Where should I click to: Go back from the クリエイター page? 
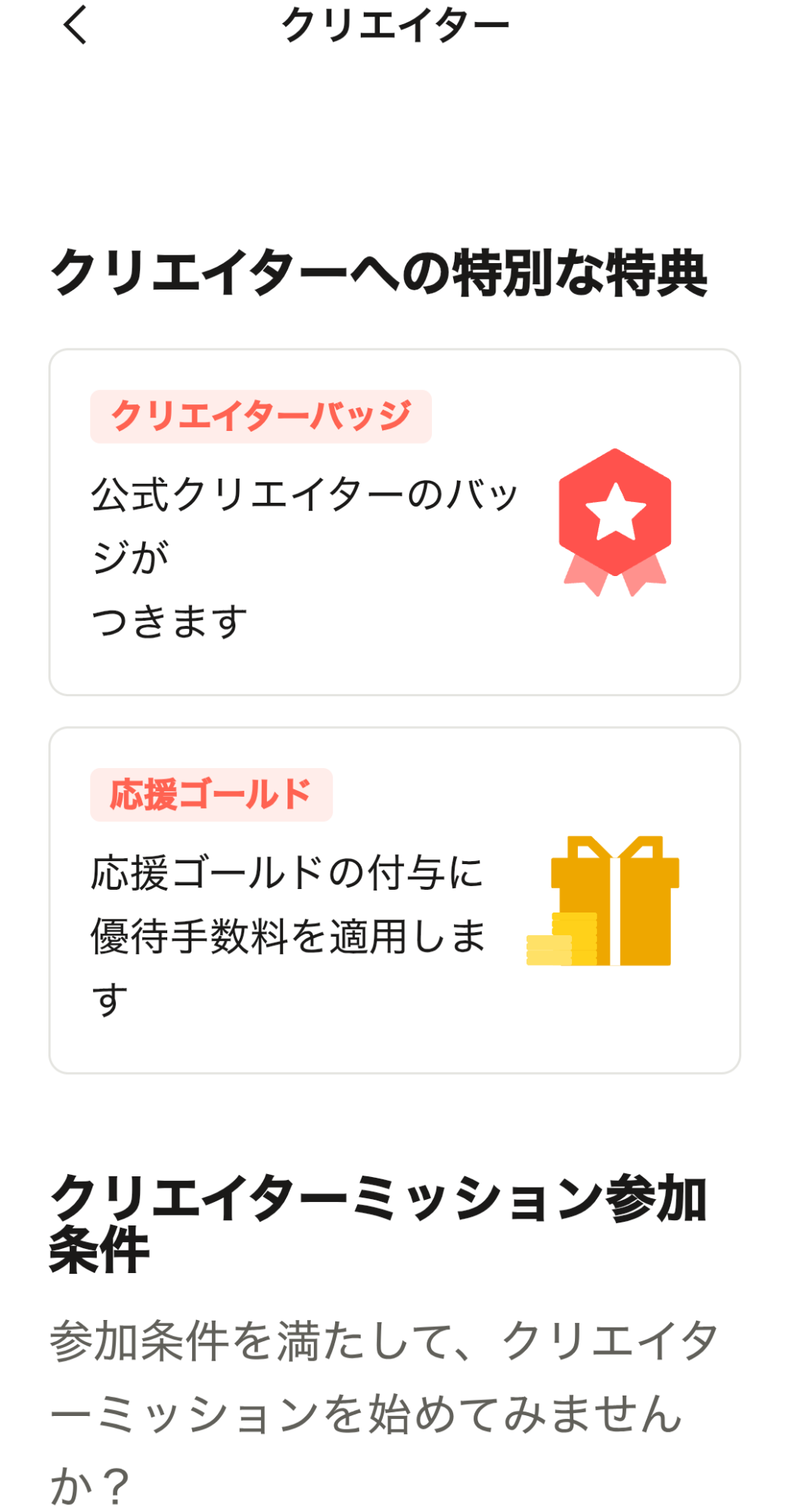click(x=75, y=25)
